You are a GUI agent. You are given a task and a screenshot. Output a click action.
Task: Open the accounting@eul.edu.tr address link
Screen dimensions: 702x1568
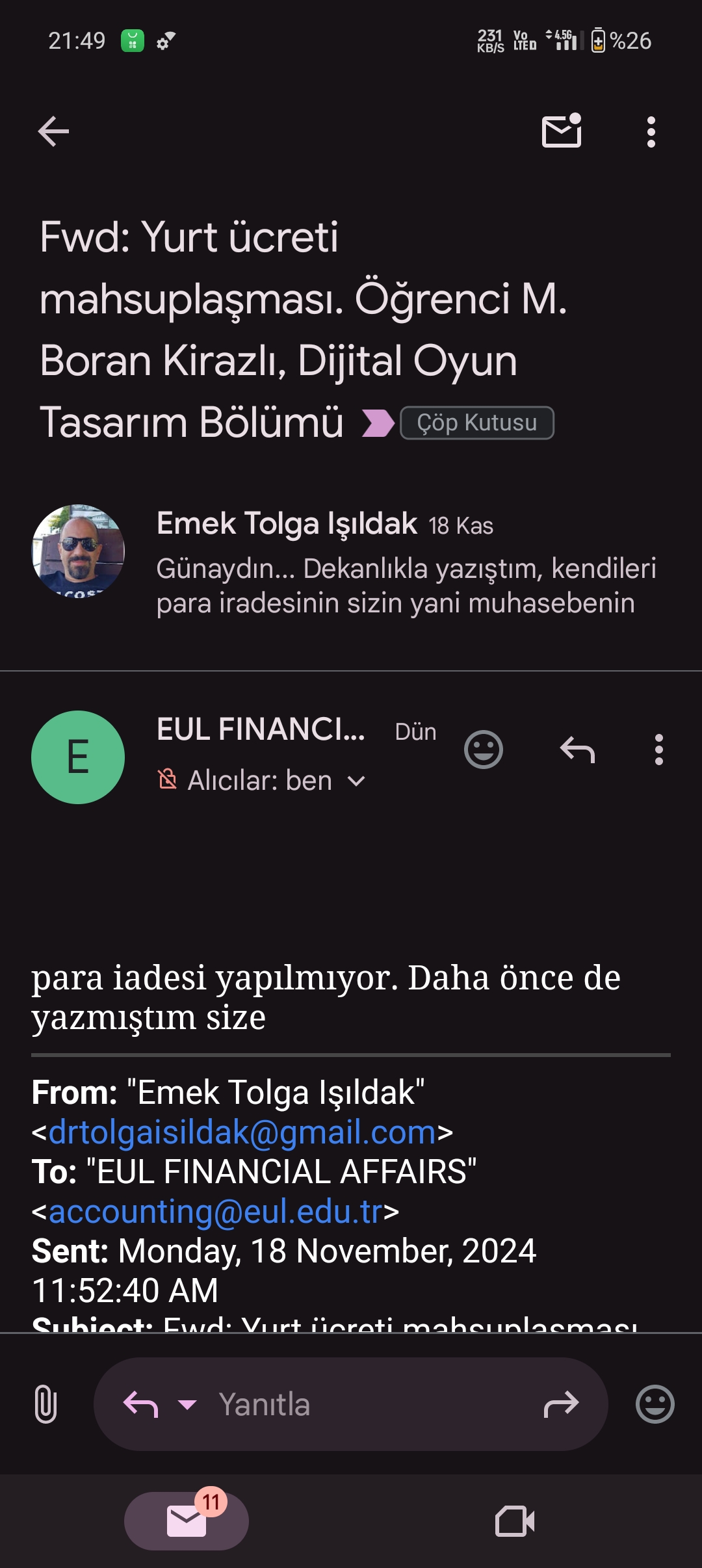click(x=215, y=1212)
